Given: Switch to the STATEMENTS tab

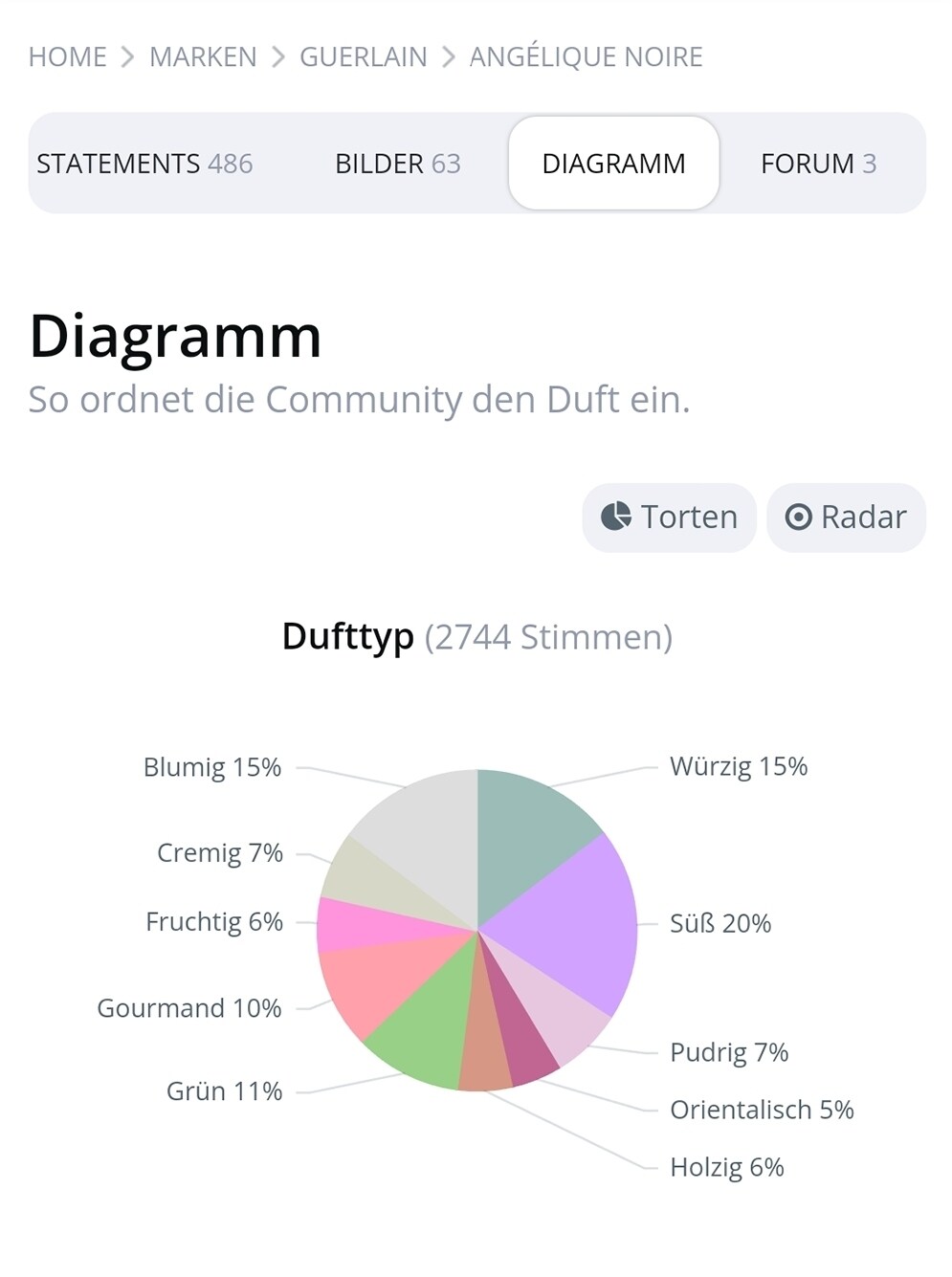Looking at the screenshot, I should click(x=144, y=164).
